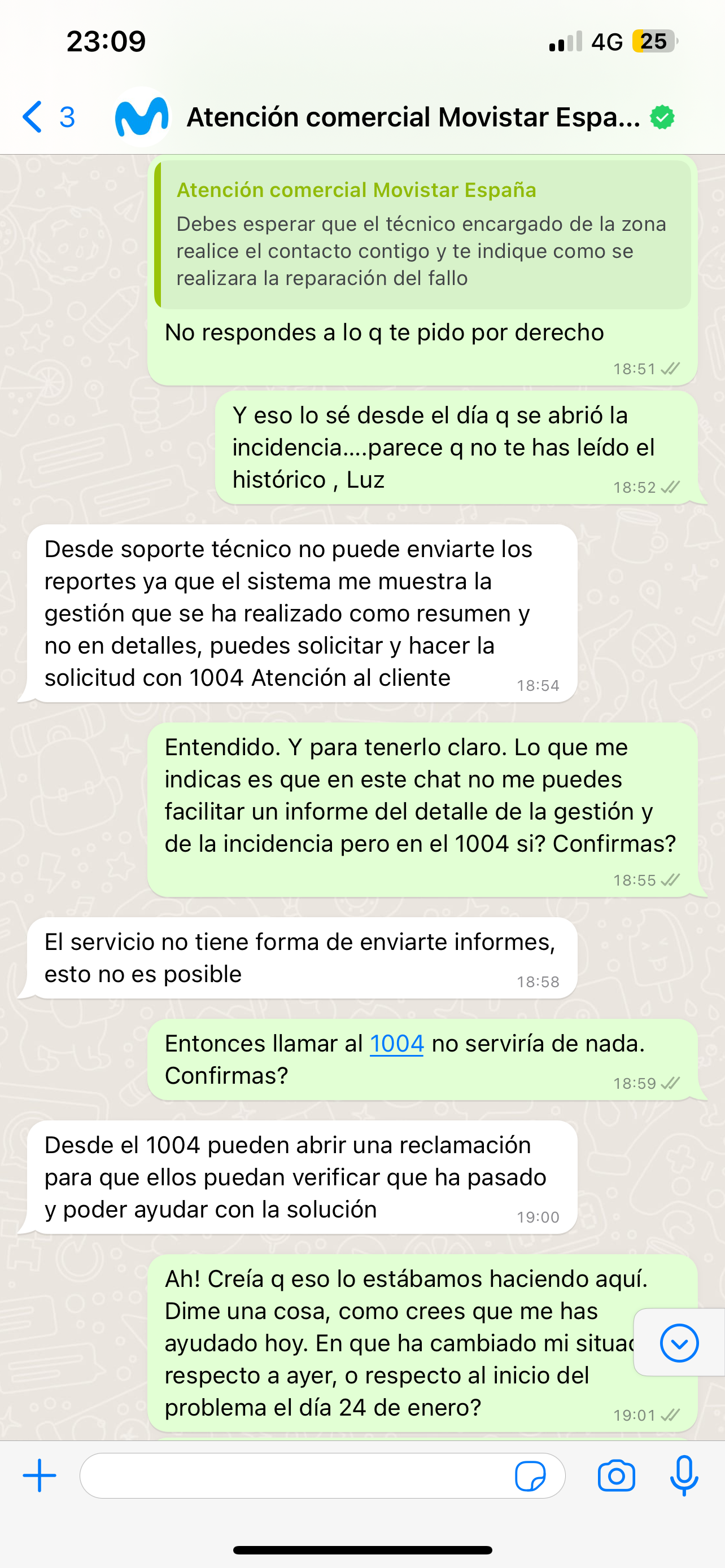
Task: Tap the quoted Movistar message reply
Action: tap(423, 235)
